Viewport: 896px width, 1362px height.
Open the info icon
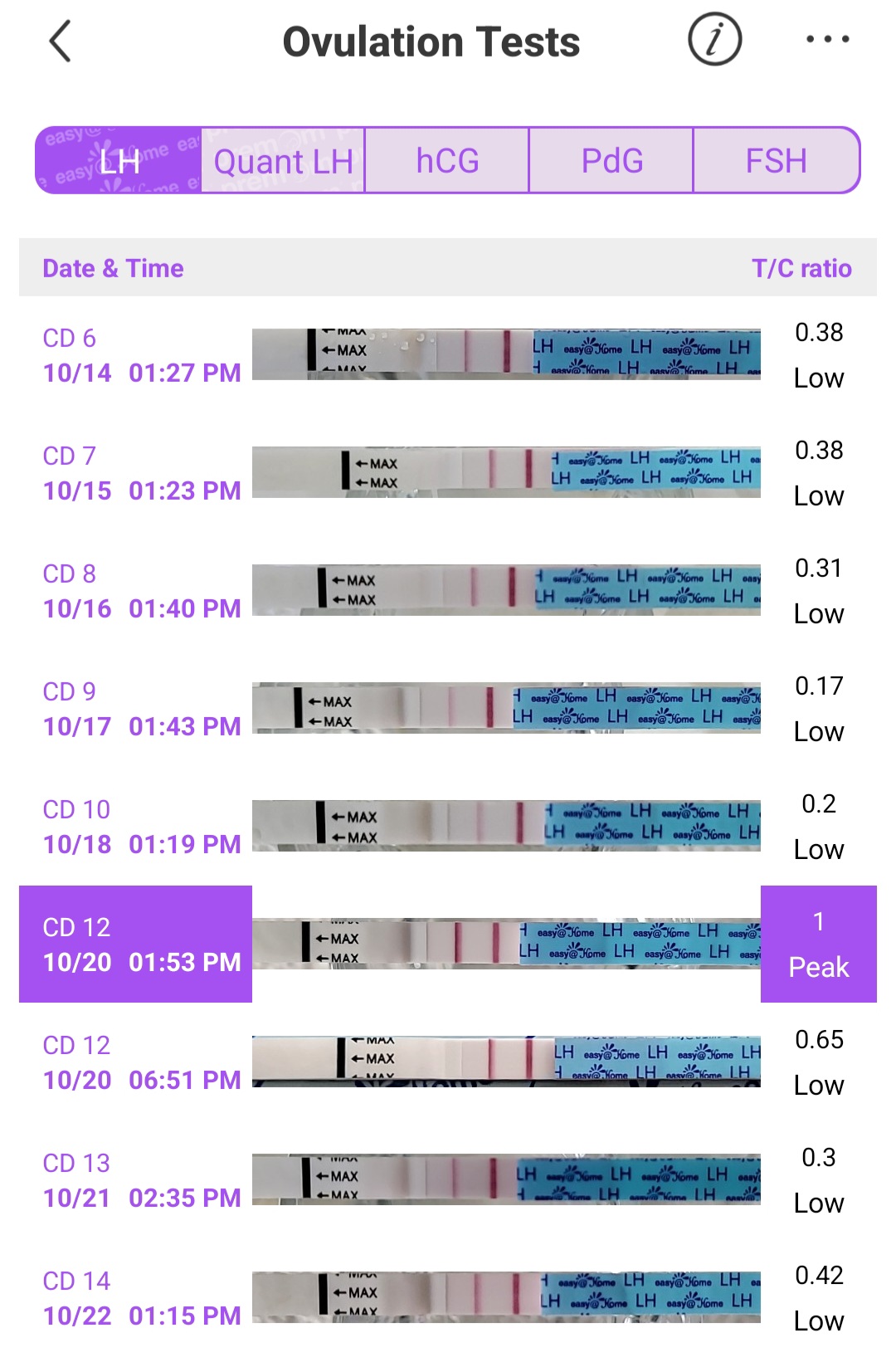click(x=714, y=40)
